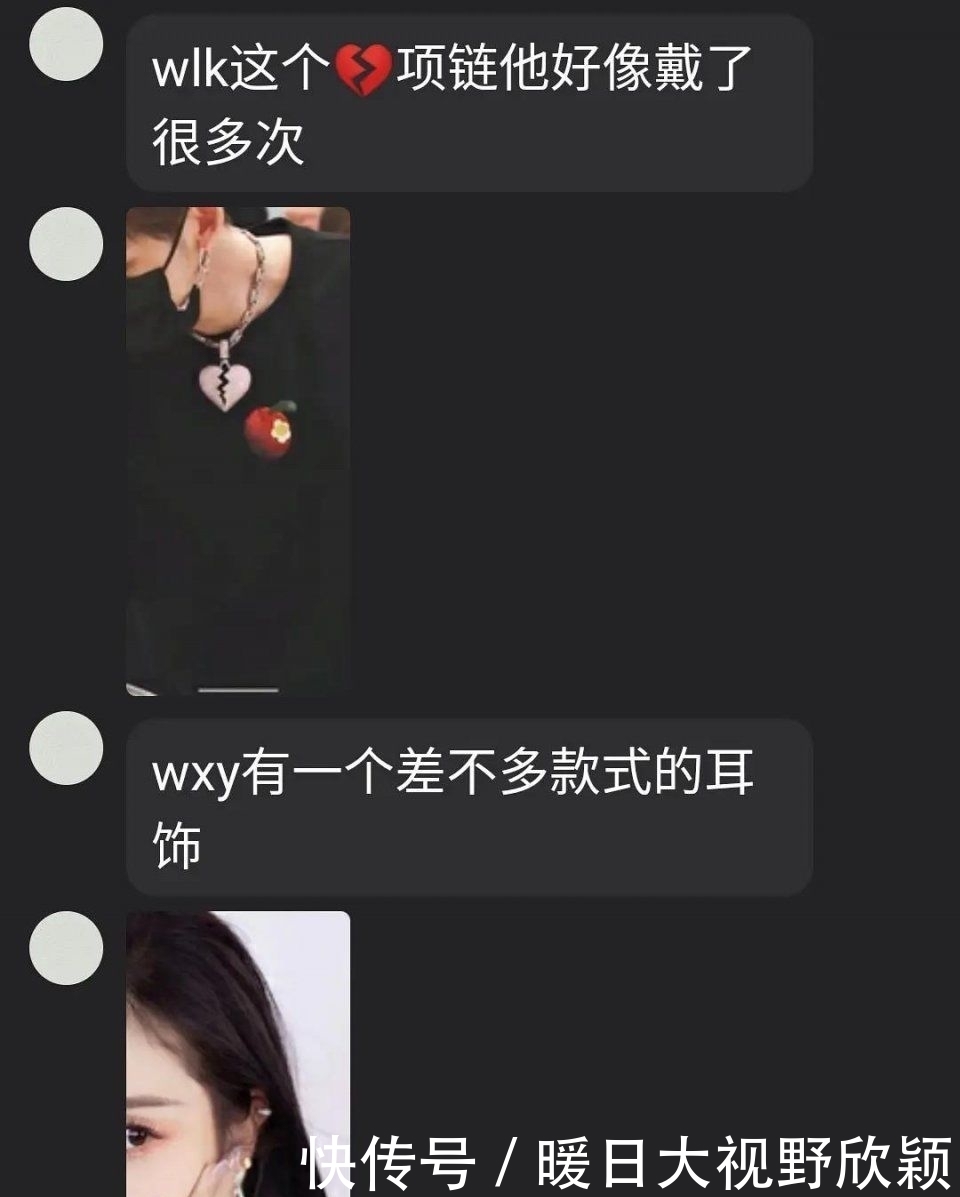Open the necklace photo thumbnail
960x1197 pixels.
237,450
